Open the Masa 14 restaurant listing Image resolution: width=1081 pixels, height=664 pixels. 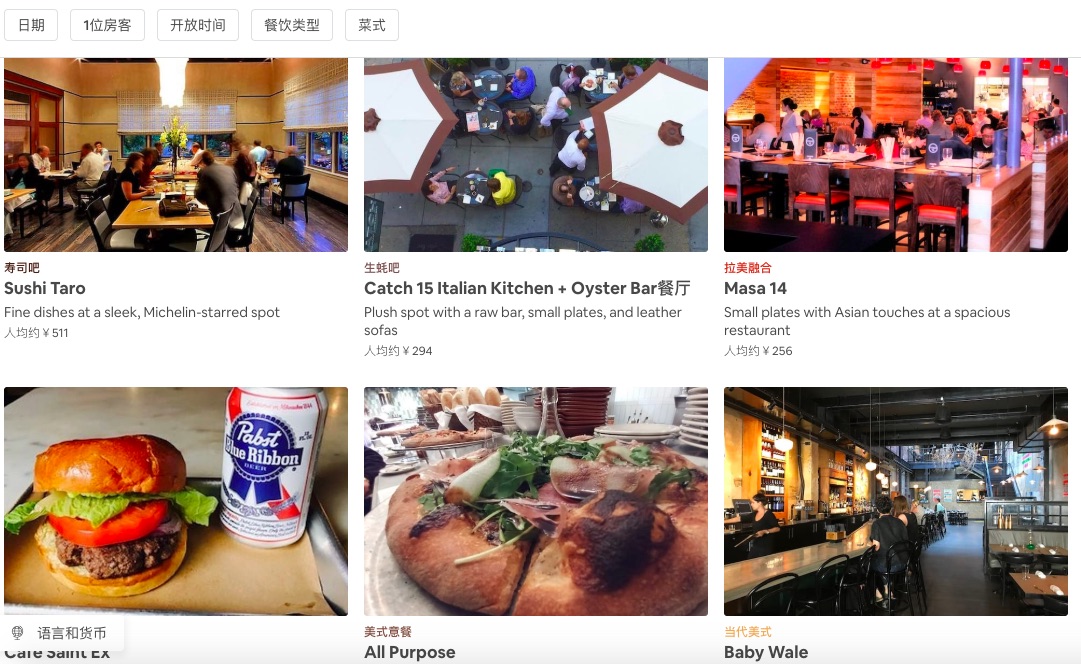[895, 155]
